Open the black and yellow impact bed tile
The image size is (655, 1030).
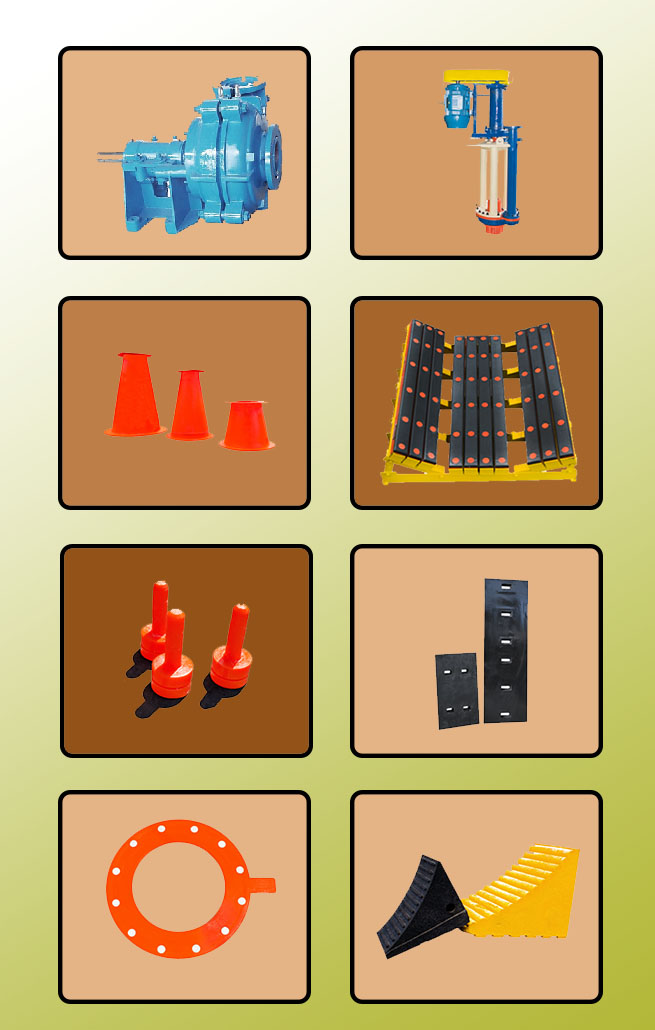click(476, 403)
